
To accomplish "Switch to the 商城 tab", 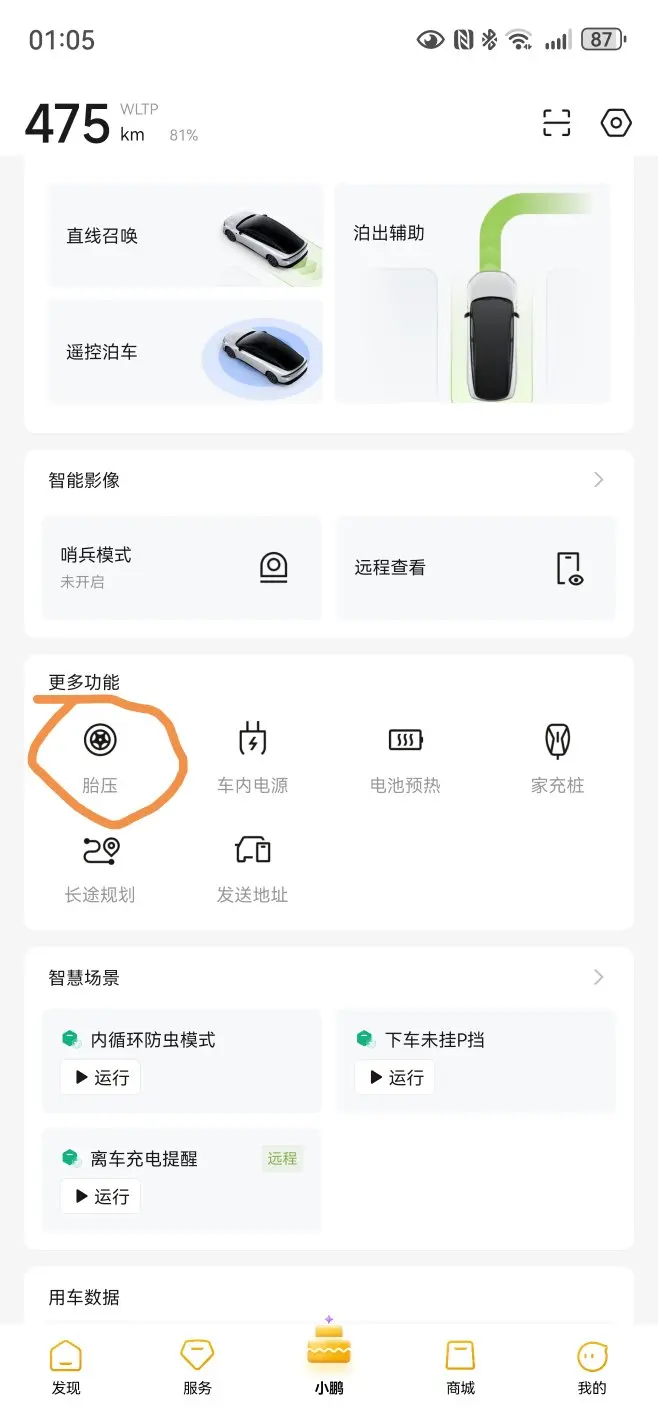I will coord(460,1368).
